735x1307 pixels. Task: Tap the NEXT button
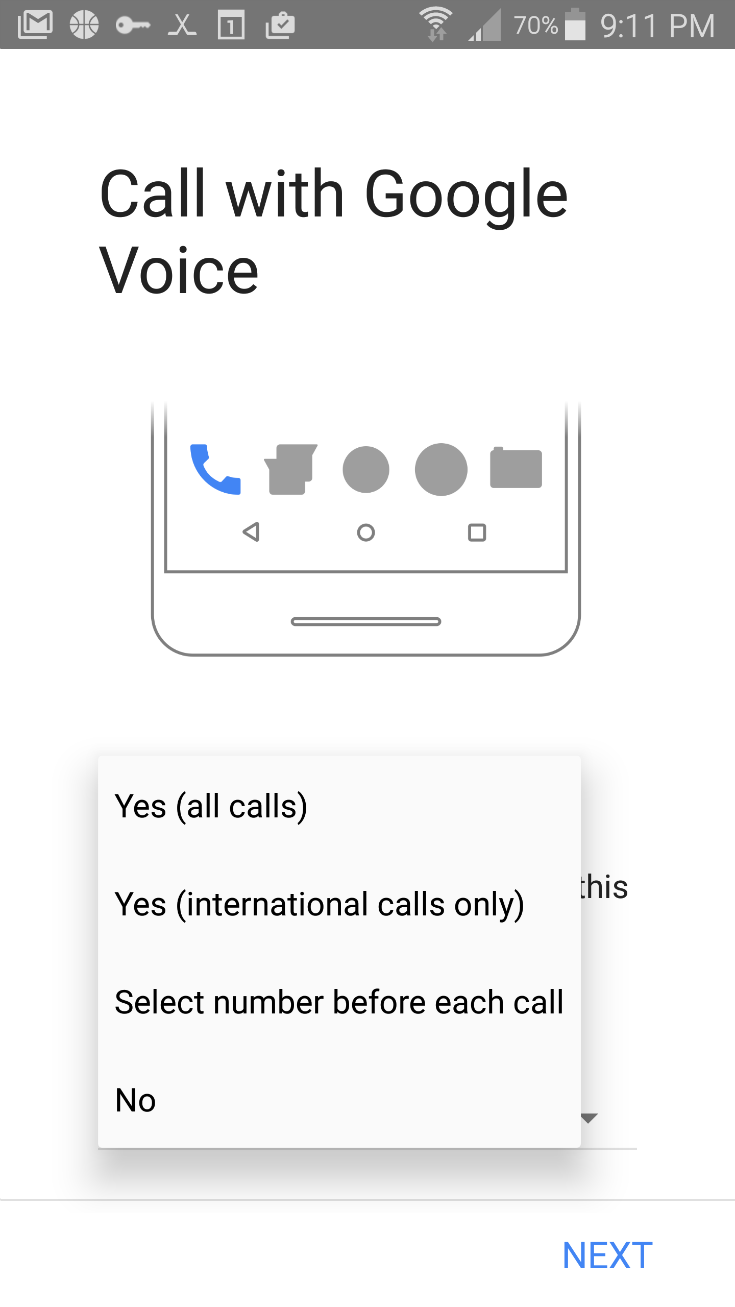pos(607,1255)
